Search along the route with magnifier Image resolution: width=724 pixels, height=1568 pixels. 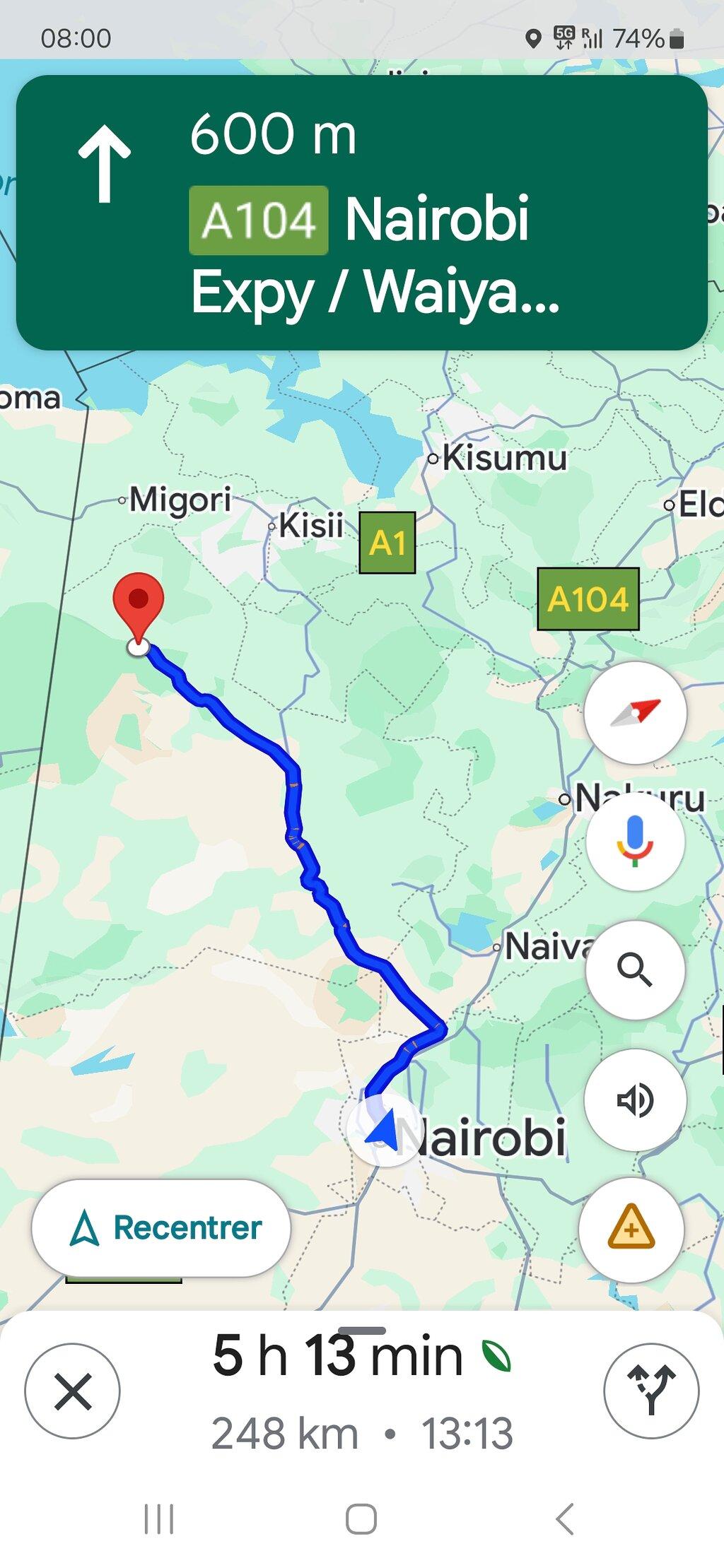click(634, 969)
